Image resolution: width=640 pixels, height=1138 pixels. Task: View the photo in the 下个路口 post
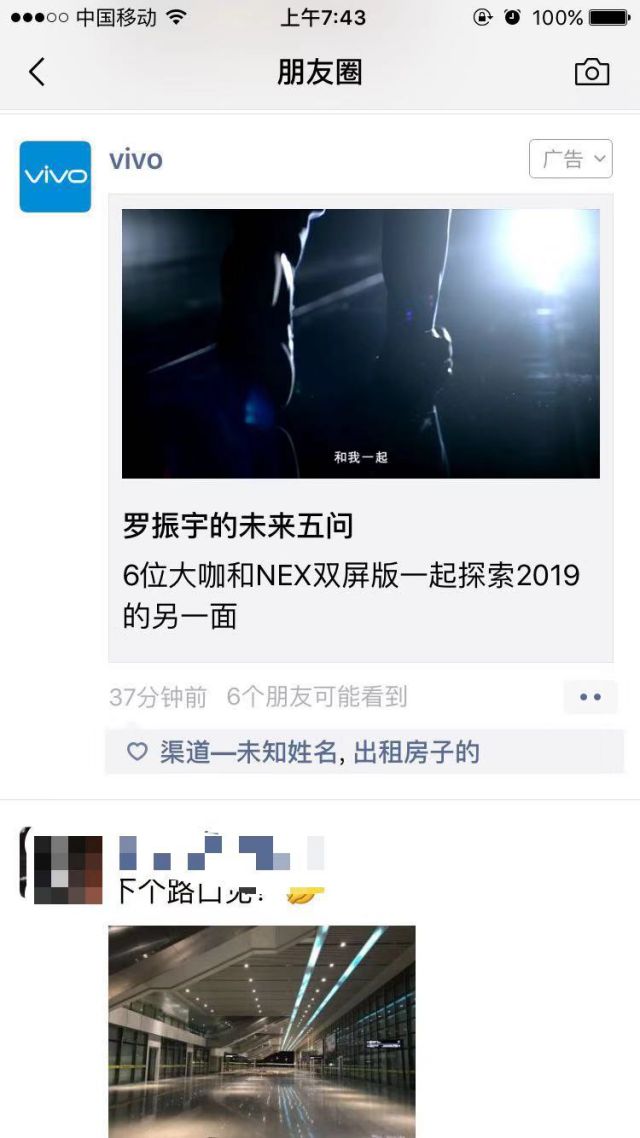pyautogui.click(x=261, y=1030)
